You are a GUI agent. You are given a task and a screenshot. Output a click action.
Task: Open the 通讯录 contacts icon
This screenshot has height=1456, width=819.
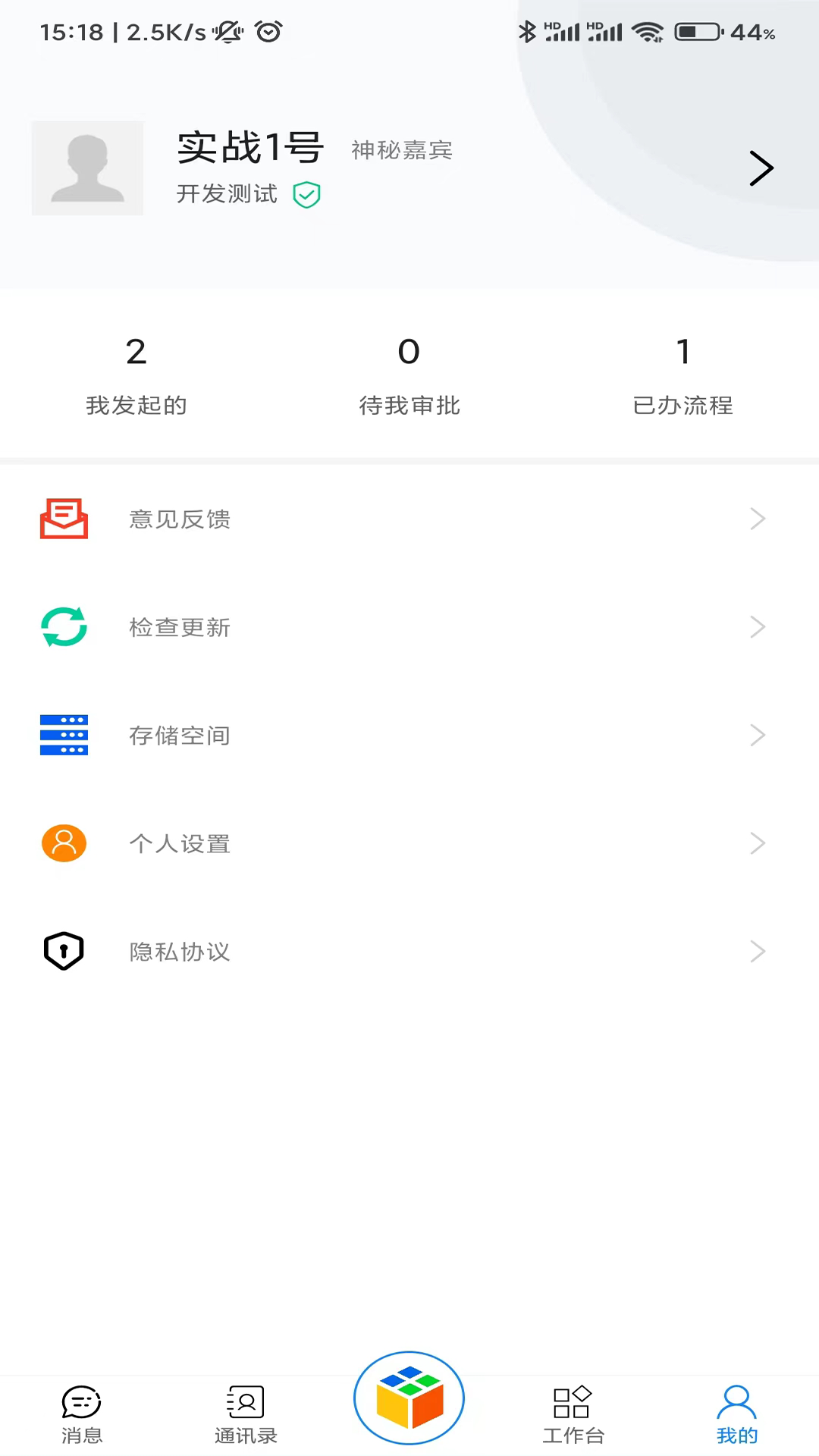click(245, 1401)
